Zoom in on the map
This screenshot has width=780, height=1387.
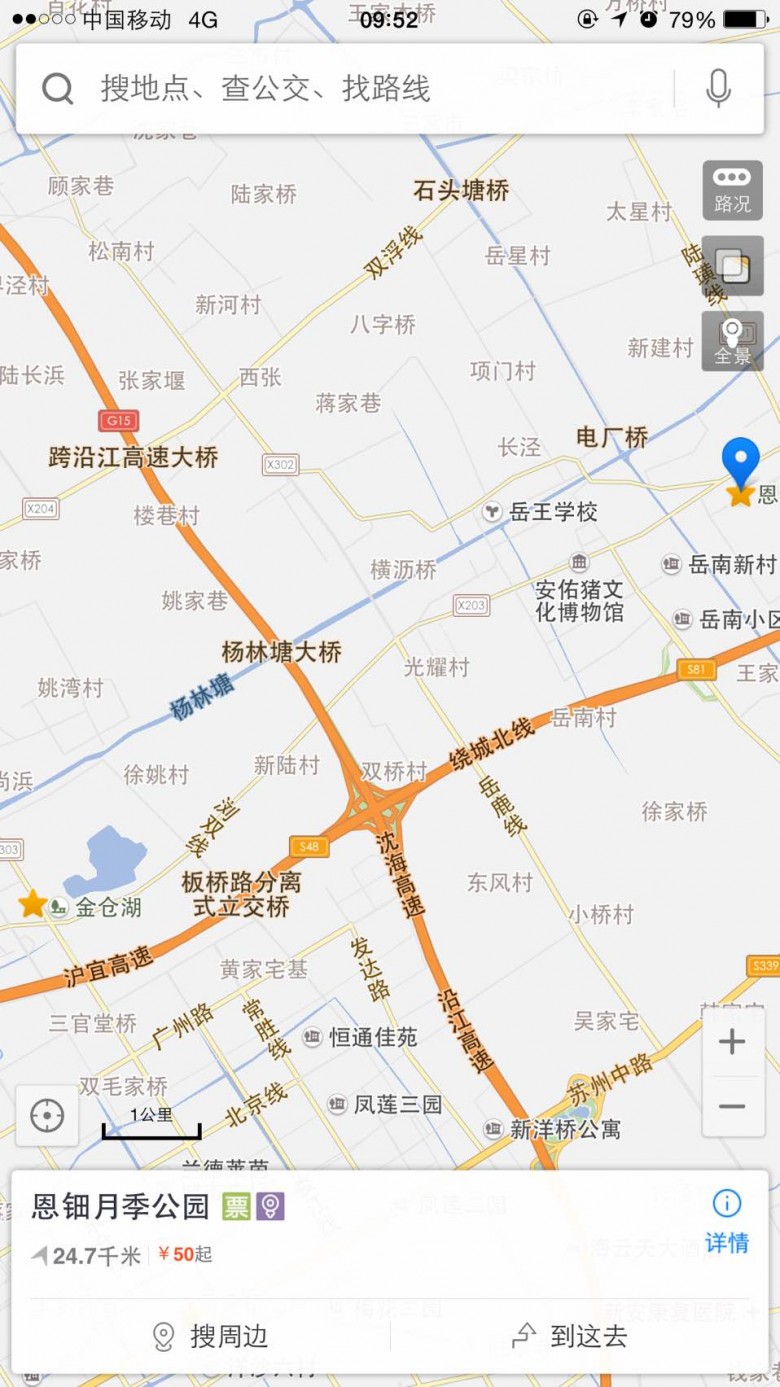click(732, 1042)
